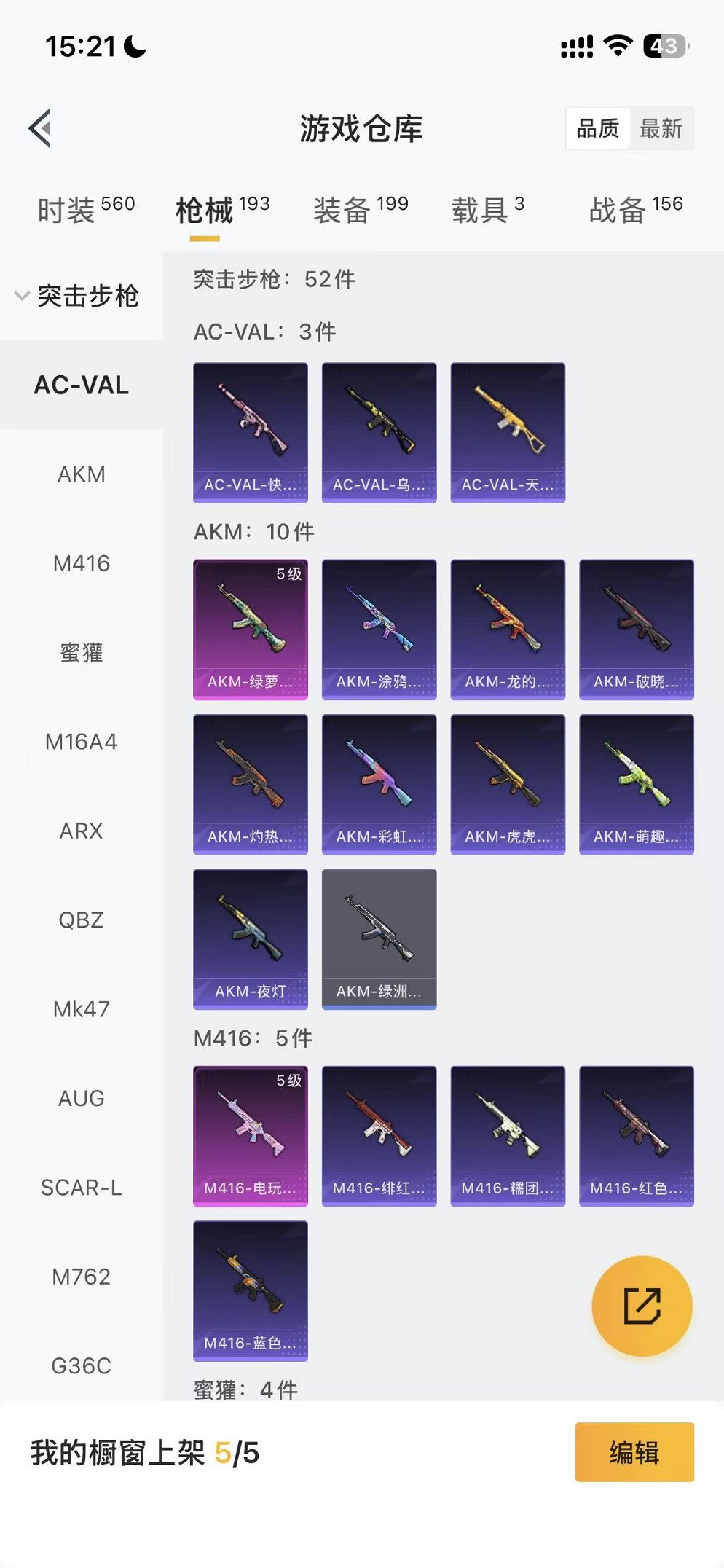Image resolution: width=724 pixels, height=1568 pixels.
Task: Tap the 编辑 button
Action: 634,1452
